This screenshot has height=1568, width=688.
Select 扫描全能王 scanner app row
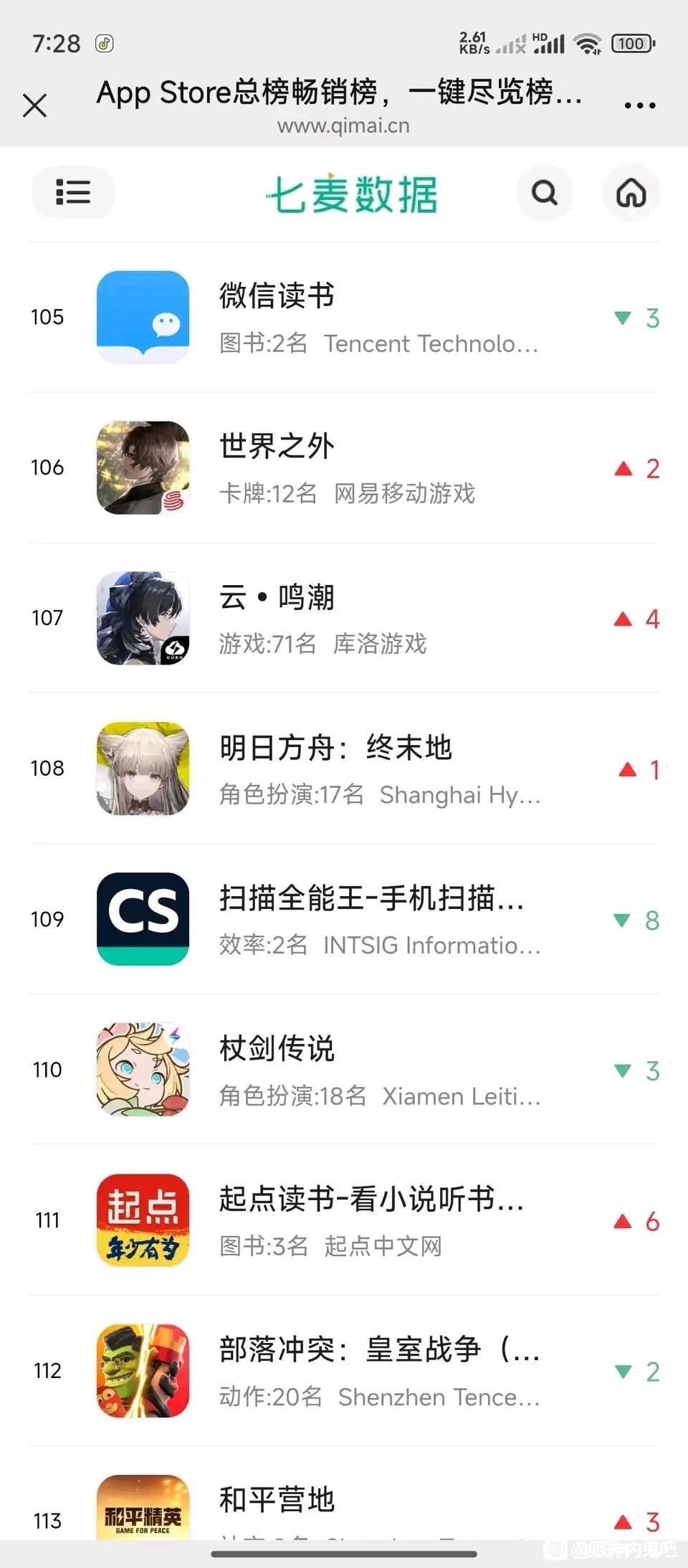[x=344, y=919]
